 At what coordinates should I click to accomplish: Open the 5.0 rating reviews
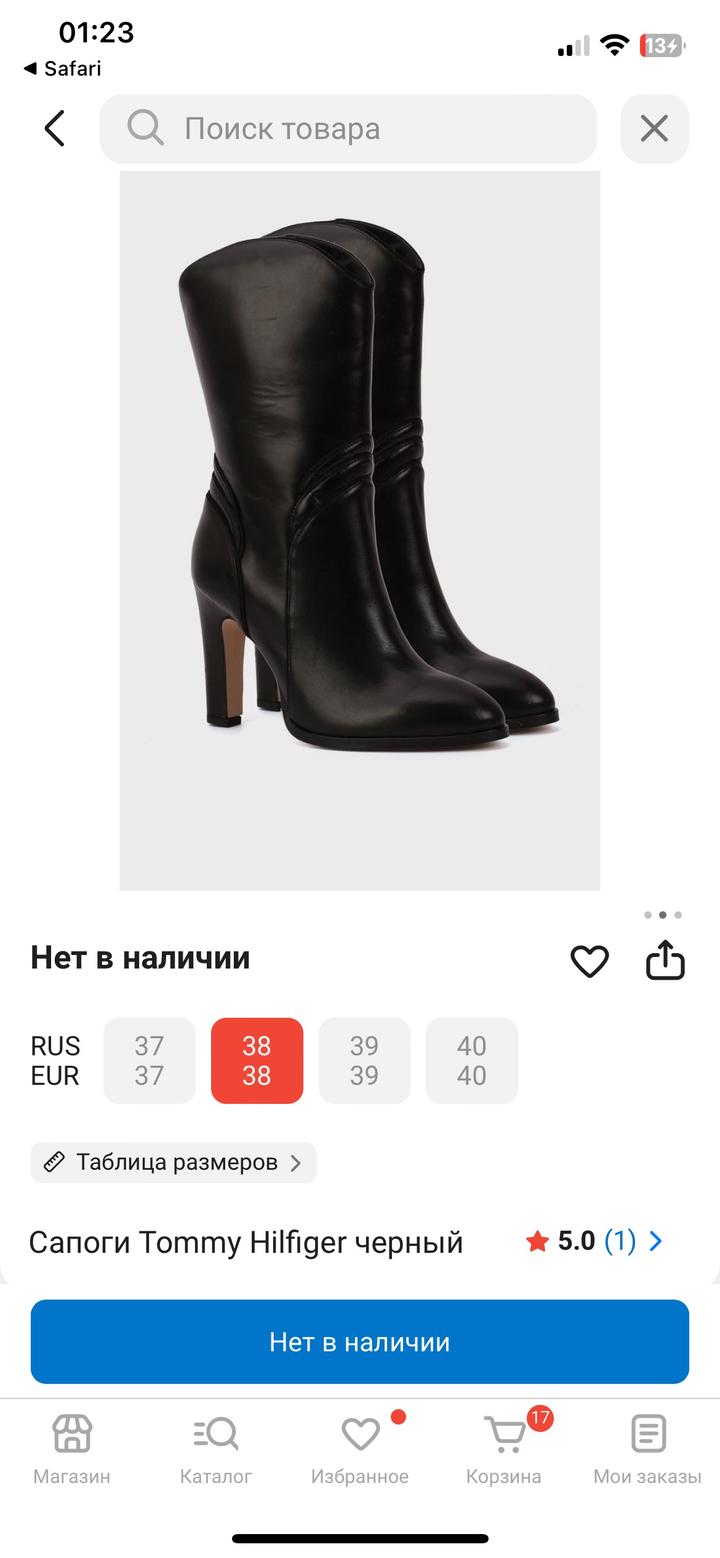594,1241
